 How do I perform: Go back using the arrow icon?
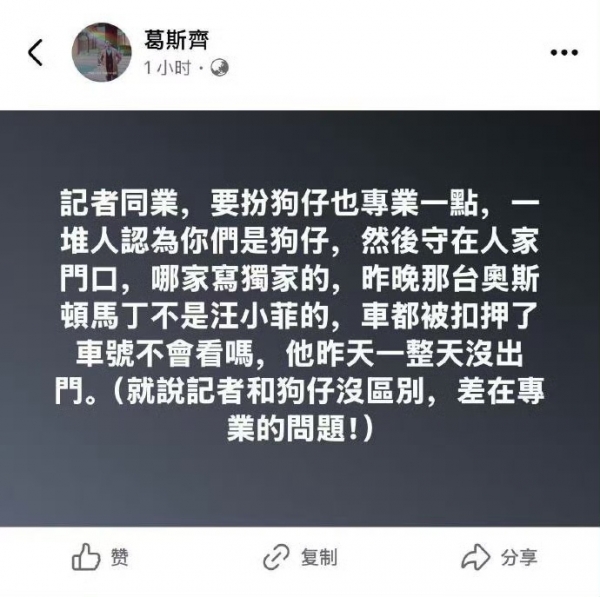point(36,53)
